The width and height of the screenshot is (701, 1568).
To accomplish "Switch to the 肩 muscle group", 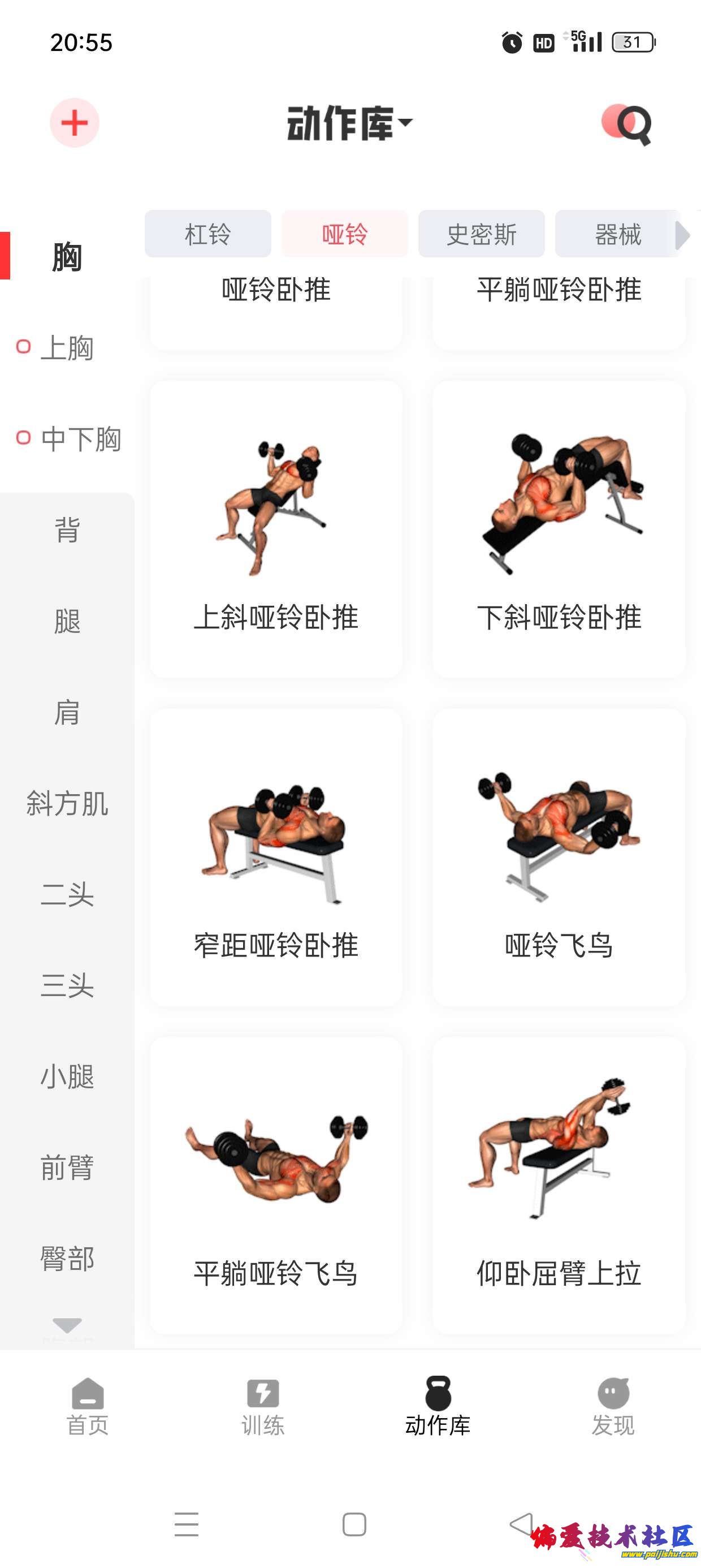I will point(67,712).
